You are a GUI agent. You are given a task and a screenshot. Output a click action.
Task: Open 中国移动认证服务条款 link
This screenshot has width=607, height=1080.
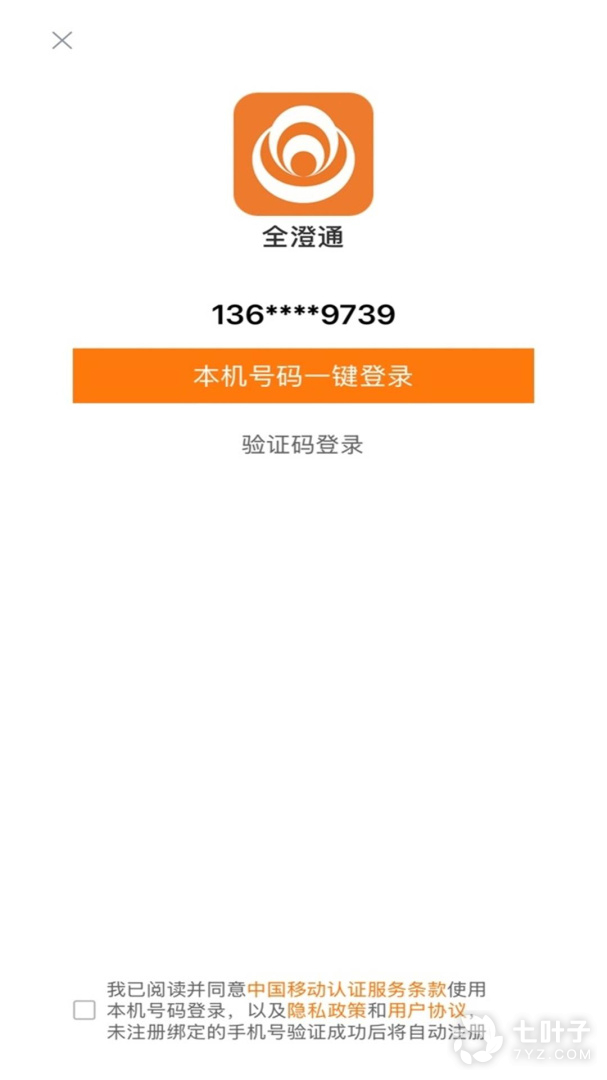point(347,990)
